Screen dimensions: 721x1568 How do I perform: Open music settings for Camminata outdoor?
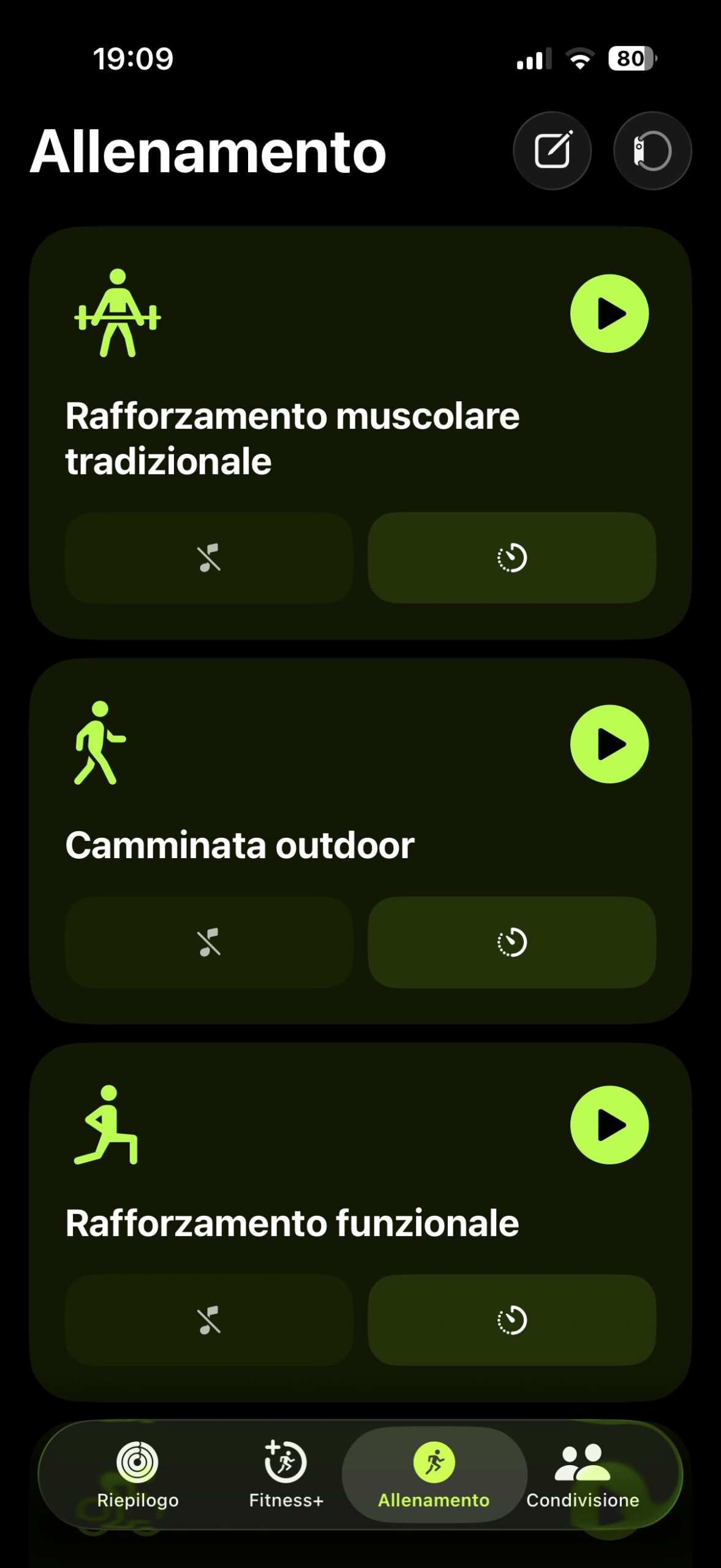pyautogui.click(x=209, y=942)
